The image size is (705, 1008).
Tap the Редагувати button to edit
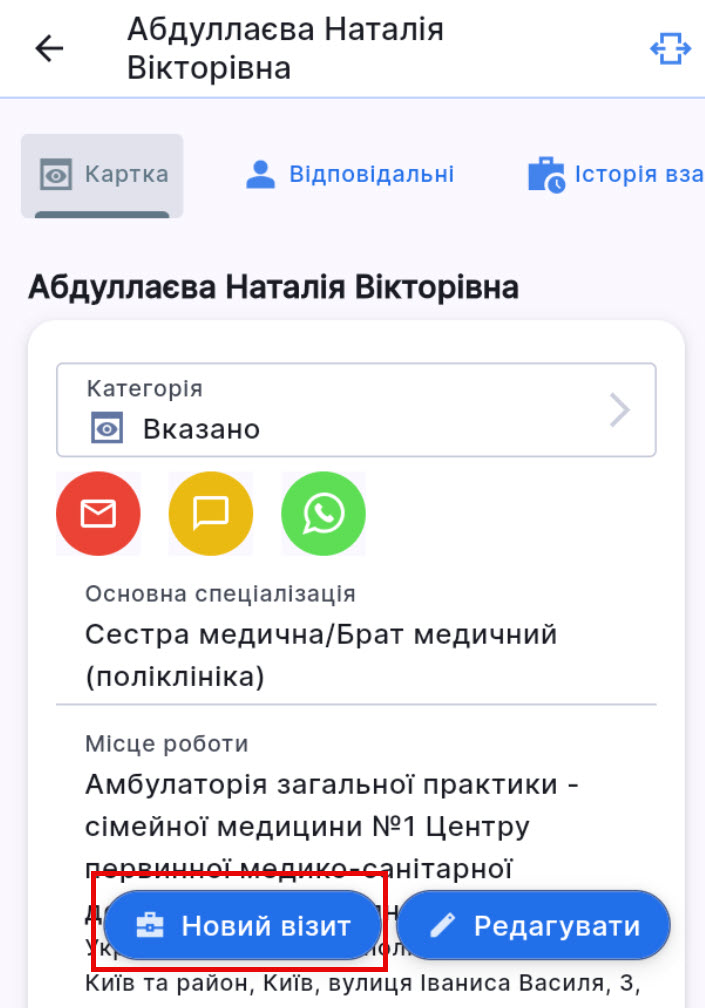[x=537, y=926]
